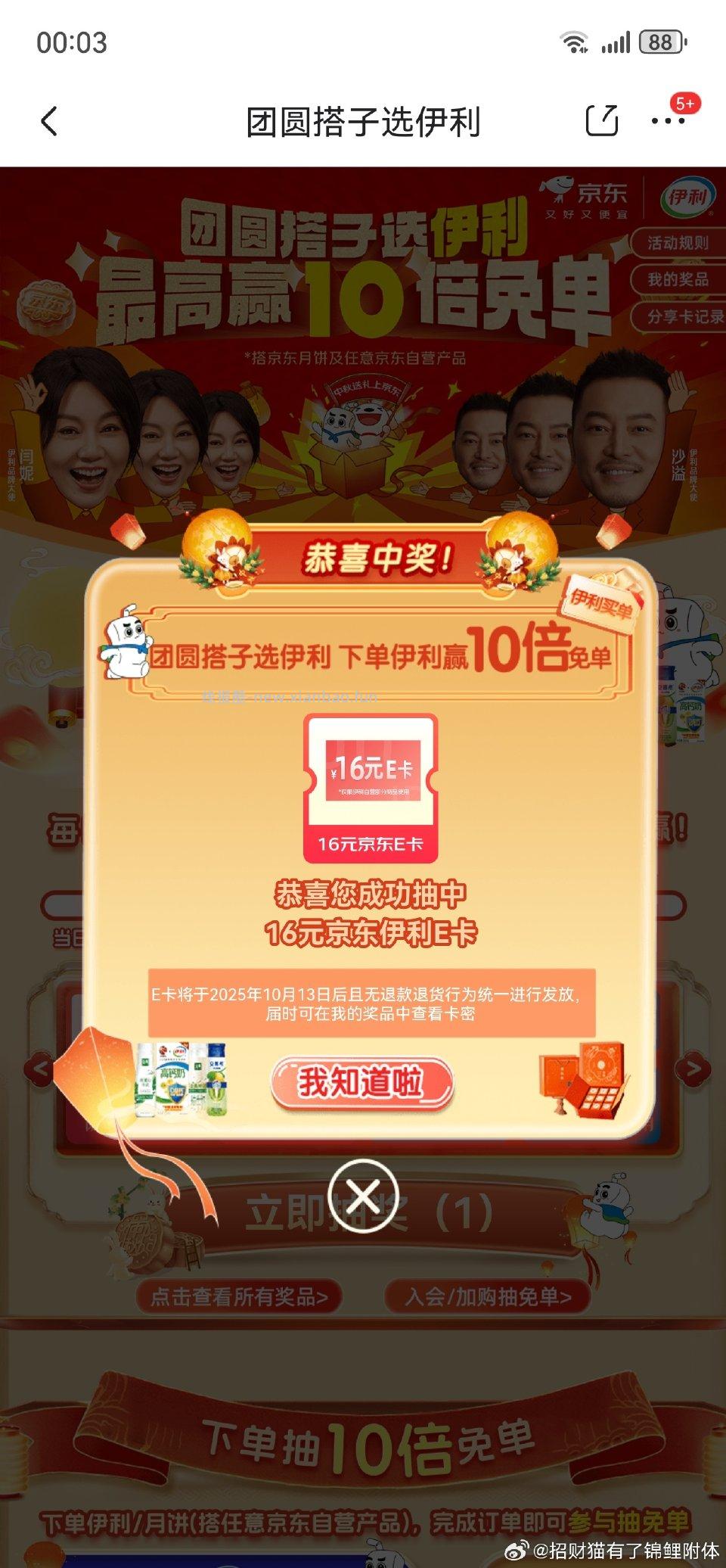726x1568 pixels.
Task: Open 入会/加购抽免单 link
Action: point(488,1297)
